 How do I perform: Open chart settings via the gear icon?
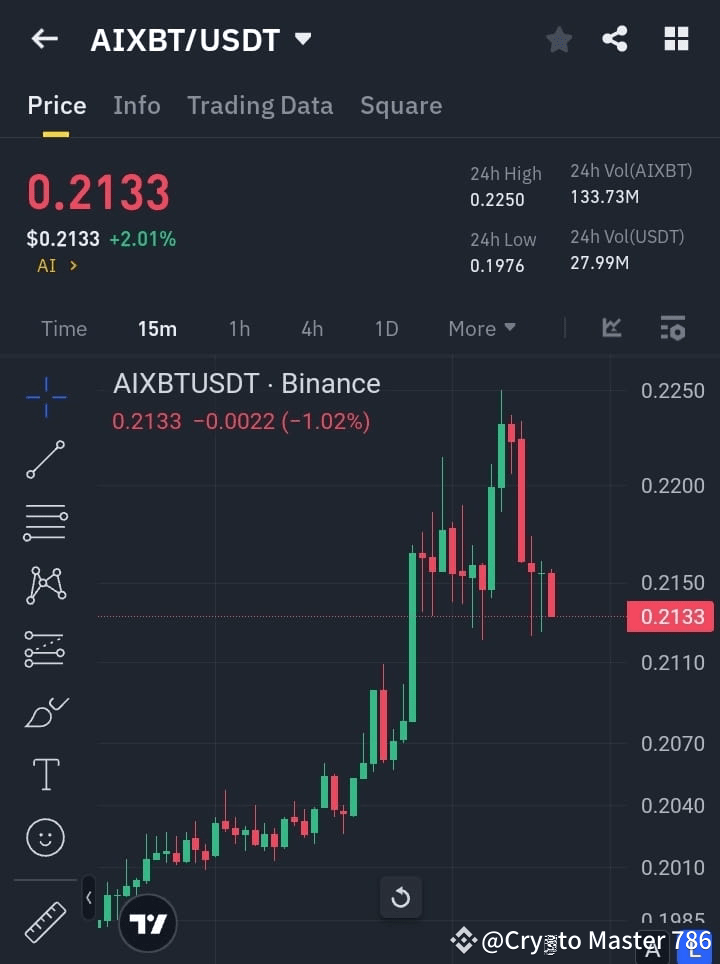click(x=672, y=328)
